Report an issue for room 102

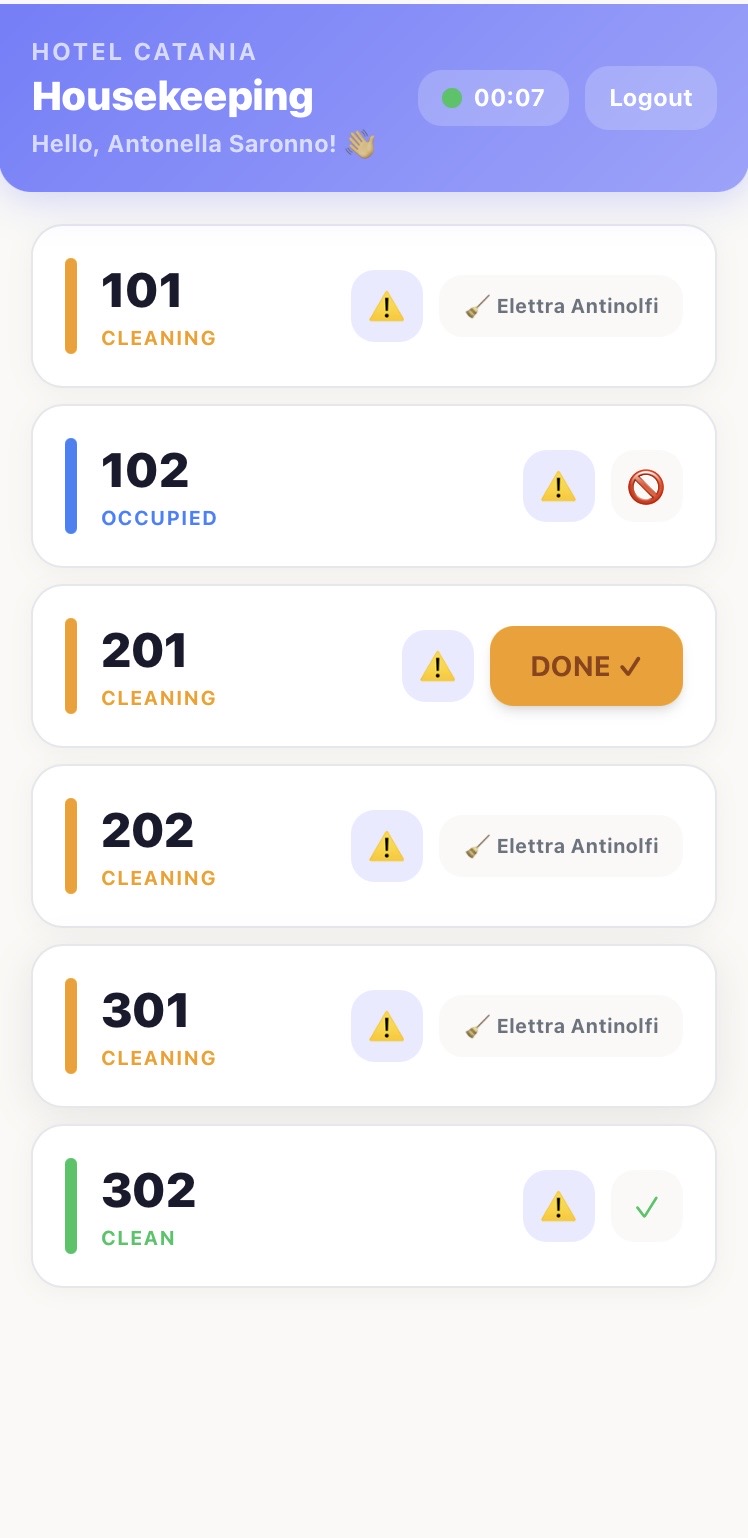pos(558,486)
